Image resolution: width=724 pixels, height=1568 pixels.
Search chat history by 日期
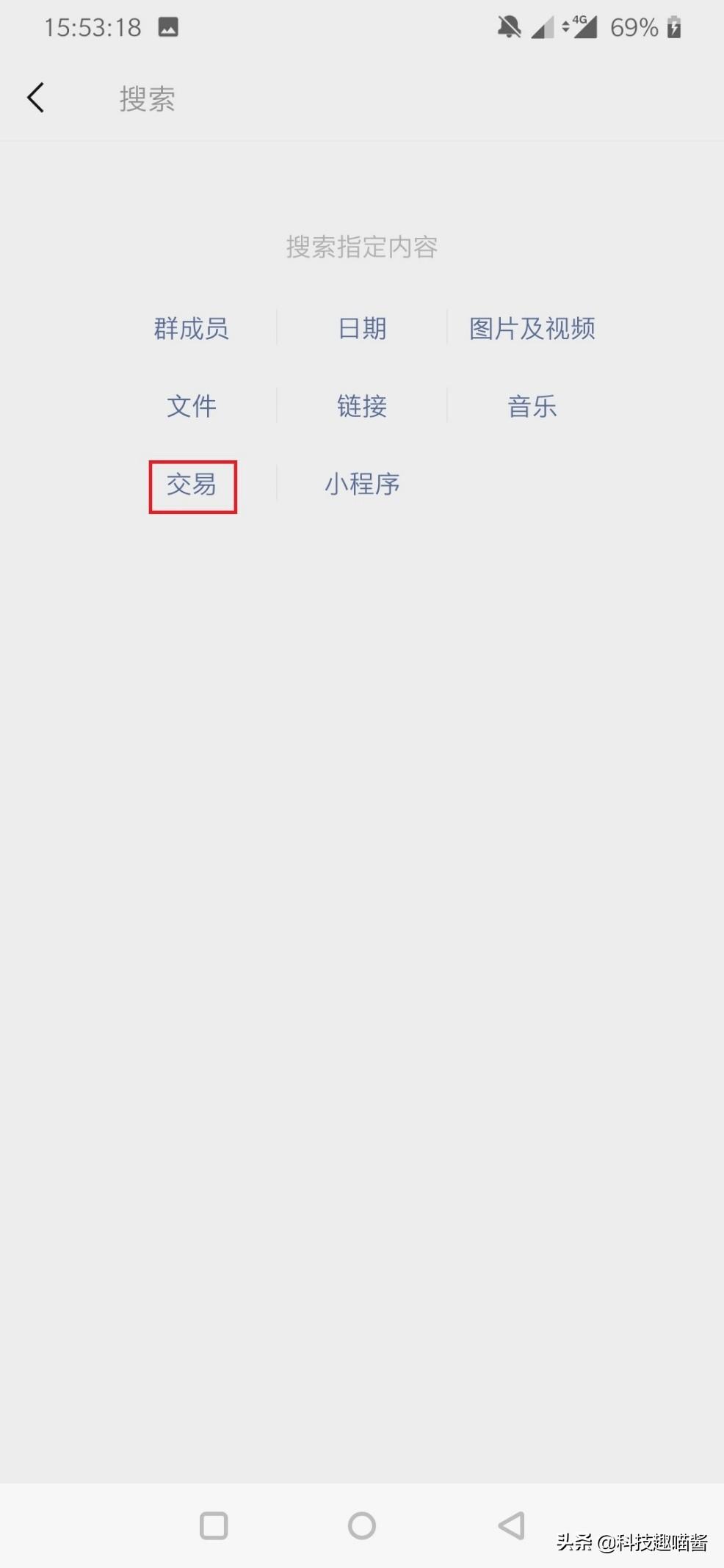(x=362, y=328)
